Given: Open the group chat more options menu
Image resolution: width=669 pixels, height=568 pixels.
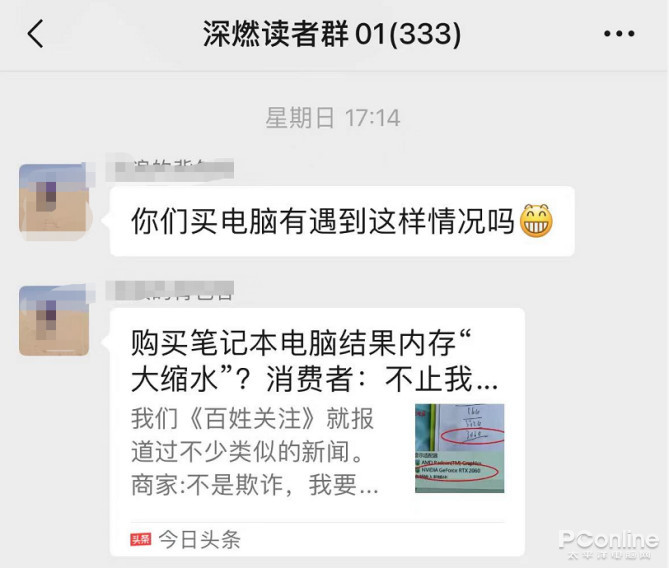Looking at the screenshot, I should (x=619, y=35).
